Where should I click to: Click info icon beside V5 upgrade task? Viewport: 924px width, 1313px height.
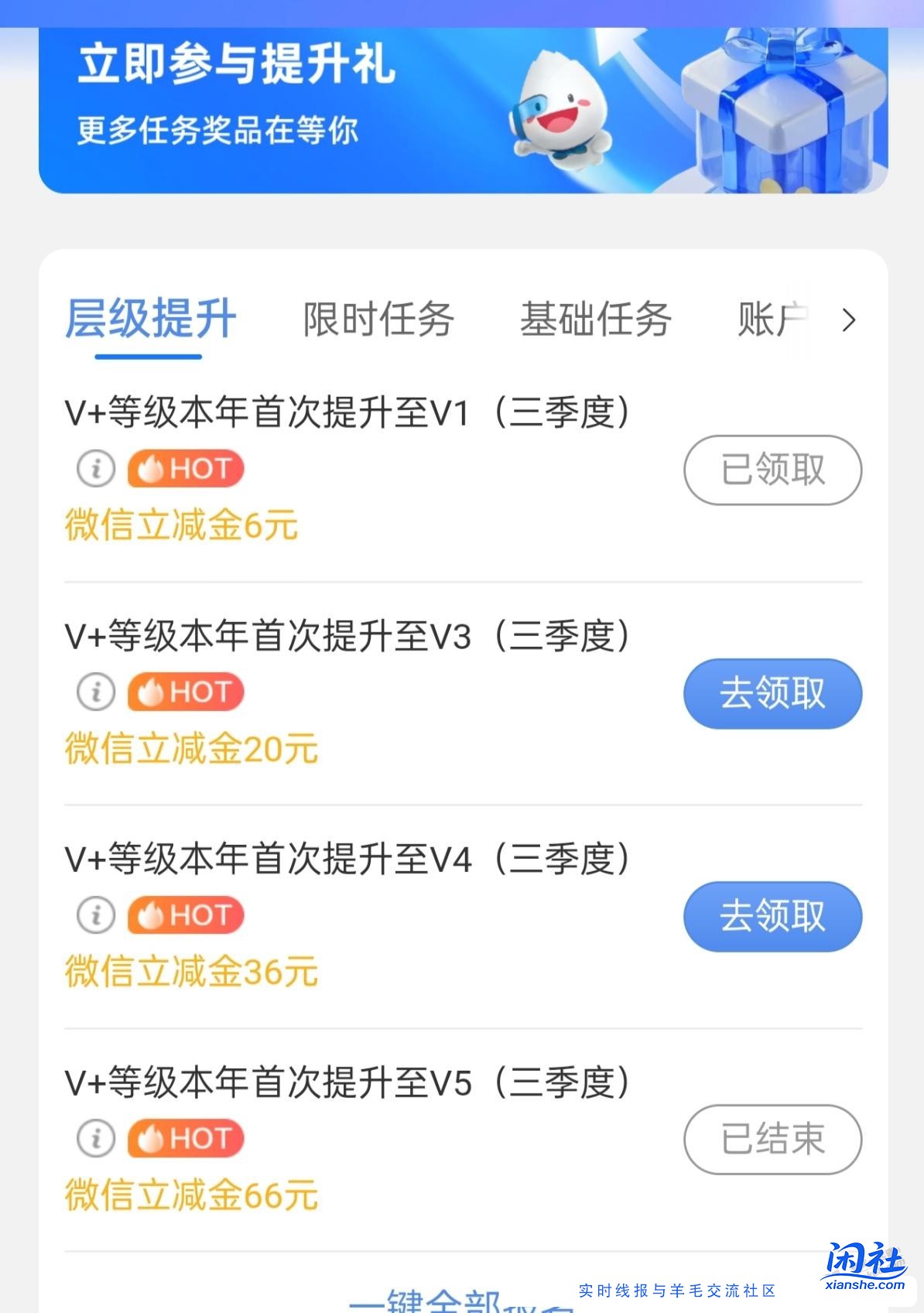coord(94,1137)
